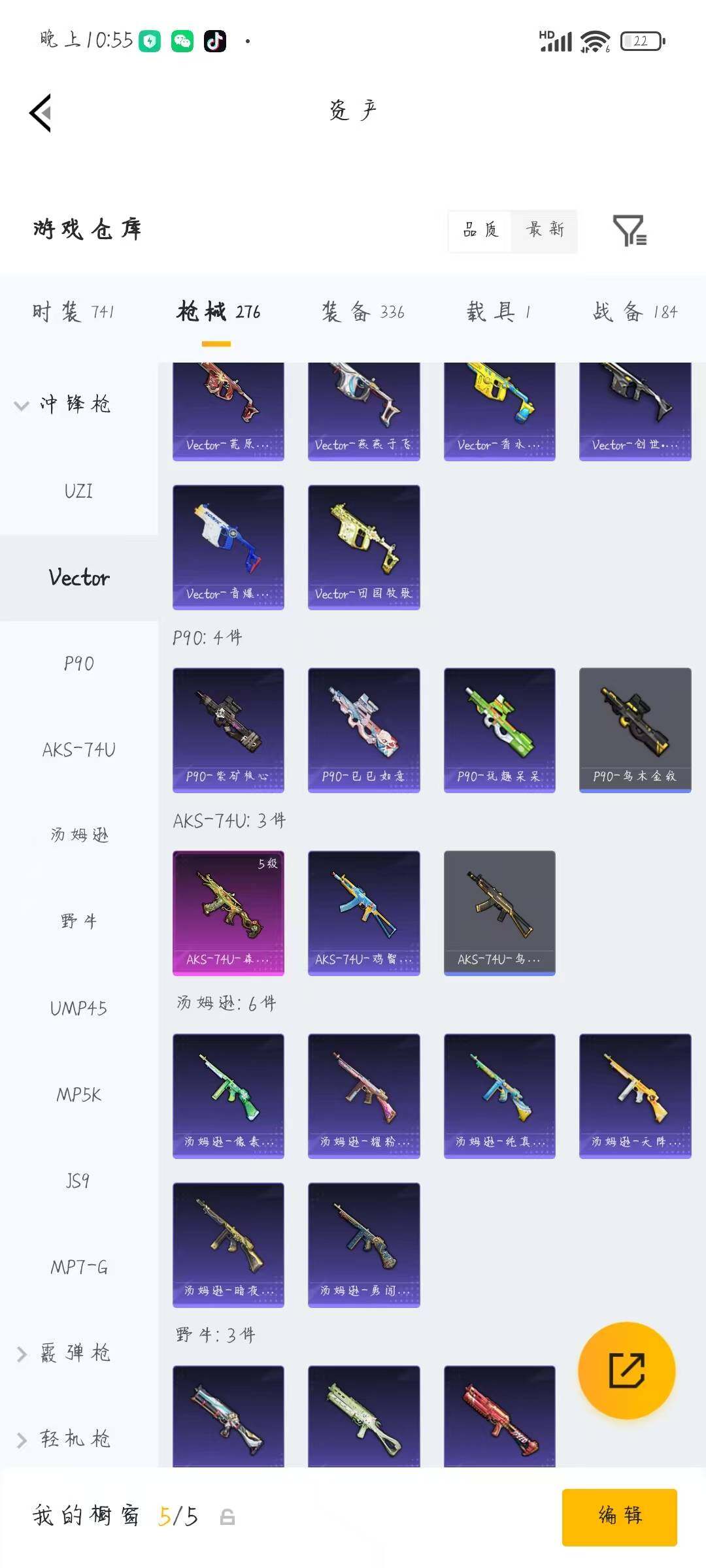Sort inventory by 最新

coord(545,230)
